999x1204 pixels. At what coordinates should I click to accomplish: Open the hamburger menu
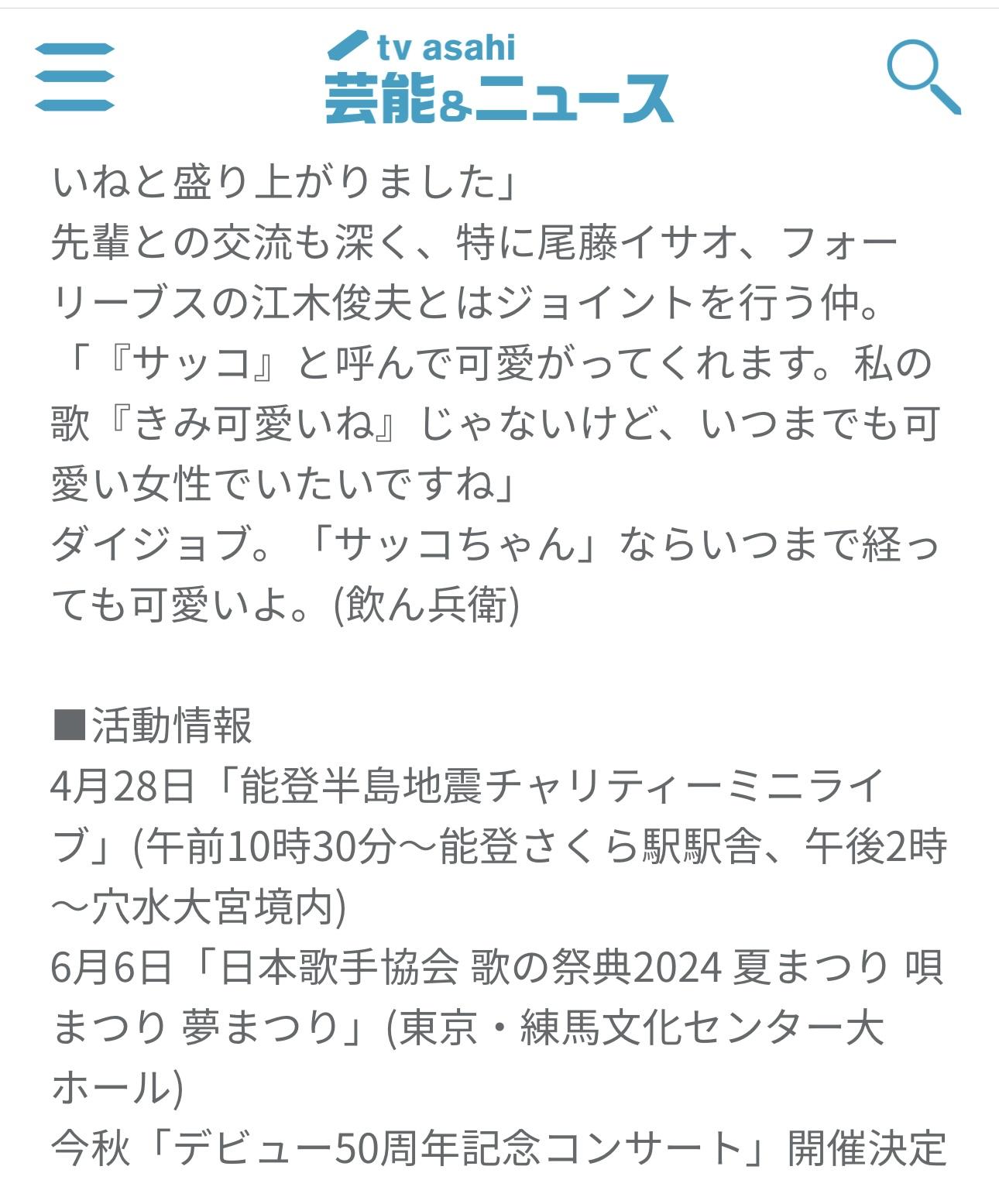pyautogui.click(x=75, y=77)
